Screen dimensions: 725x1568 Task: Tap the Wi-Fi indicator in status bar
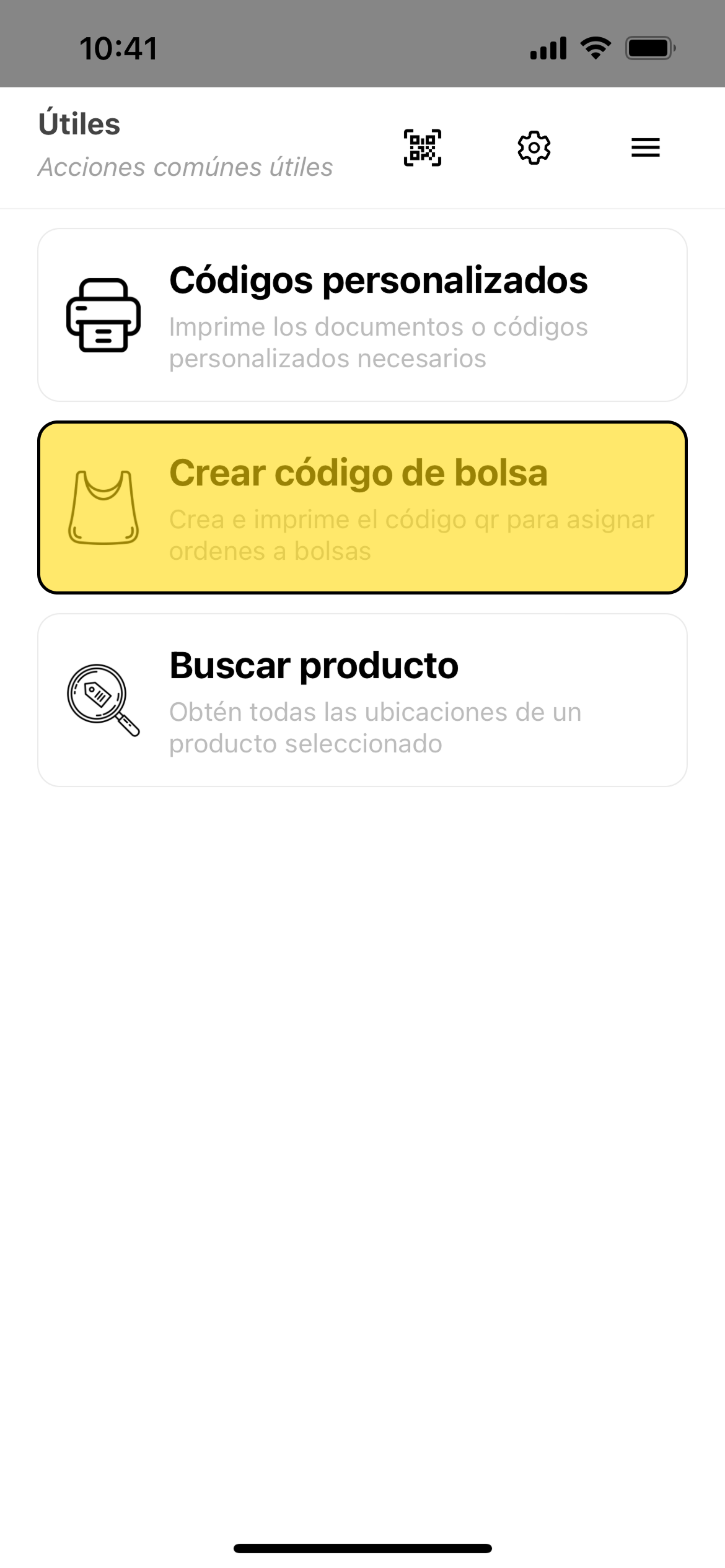[x=595, y=48]
